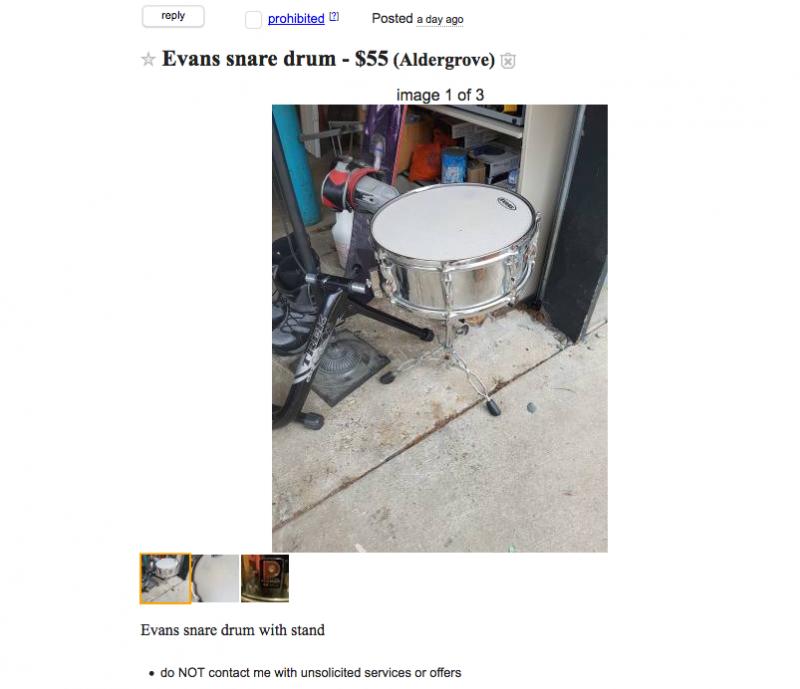Show the third image thumbnail
The width and height of the screenshot is (800, 689).
[x=265, y=578]
